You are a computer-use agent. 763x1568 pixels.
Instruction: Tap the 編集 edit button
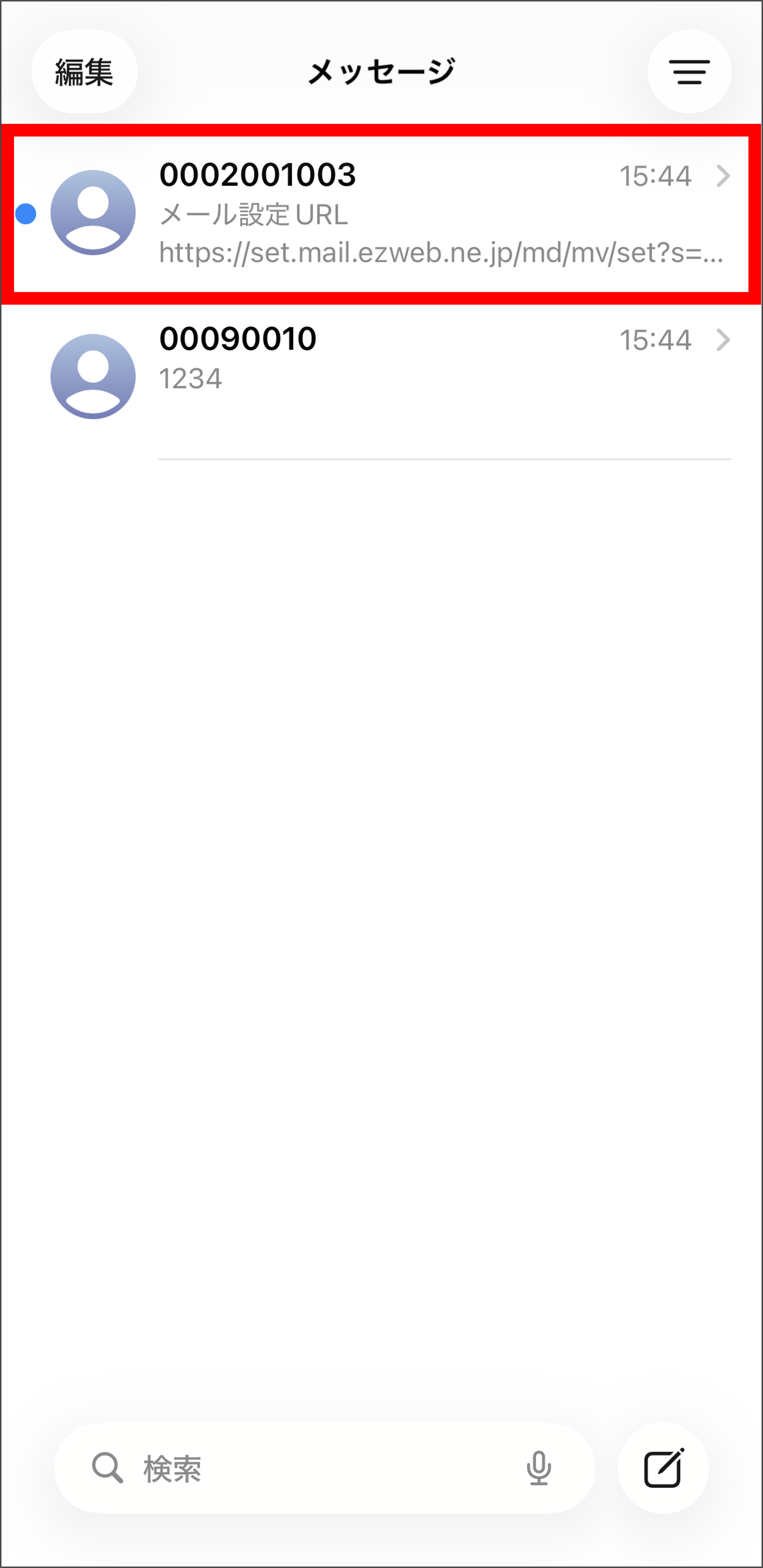click(x=84, y=72)
